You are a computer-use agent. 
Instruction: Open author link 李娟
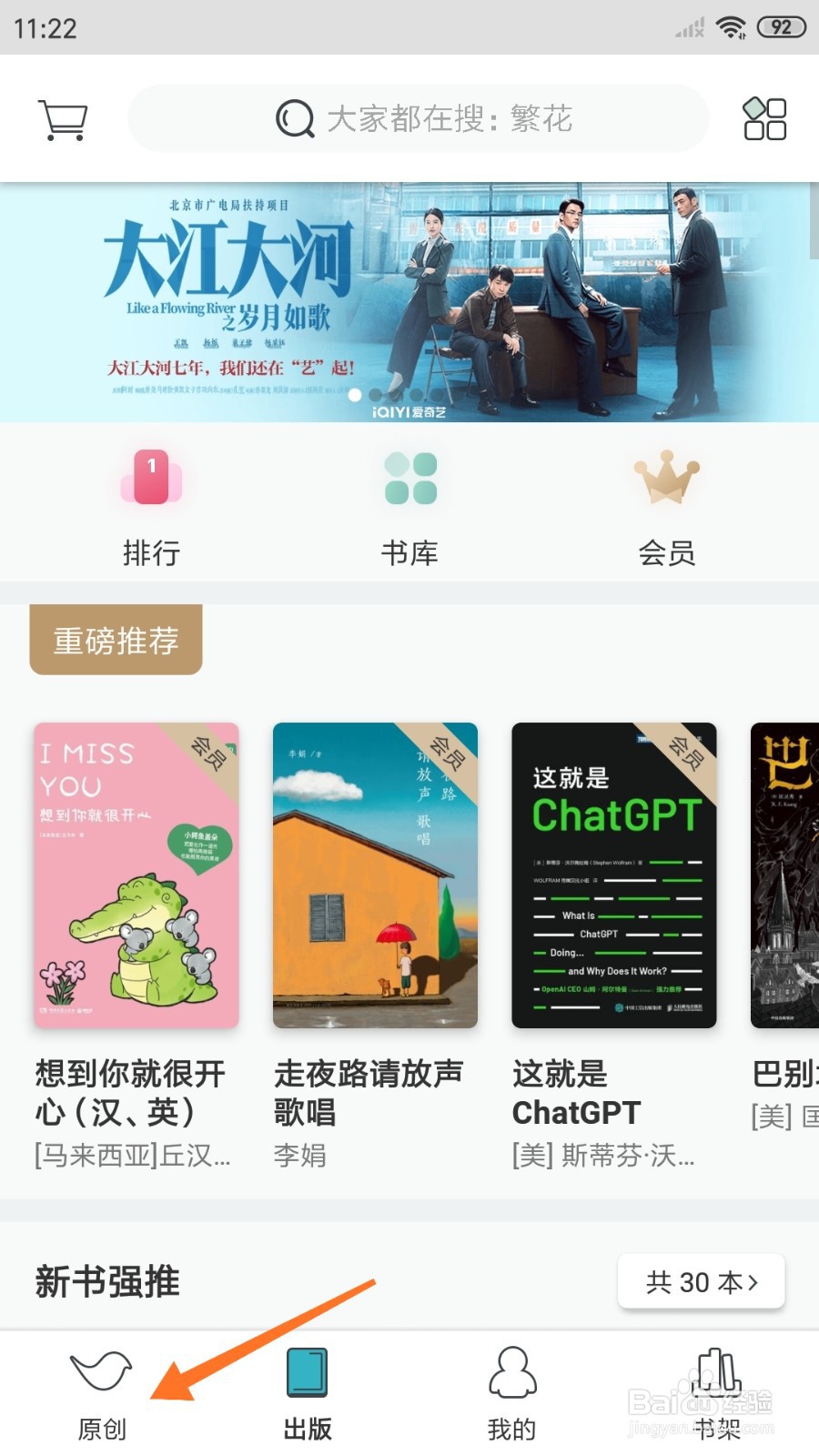click(x=300, y=1156)
